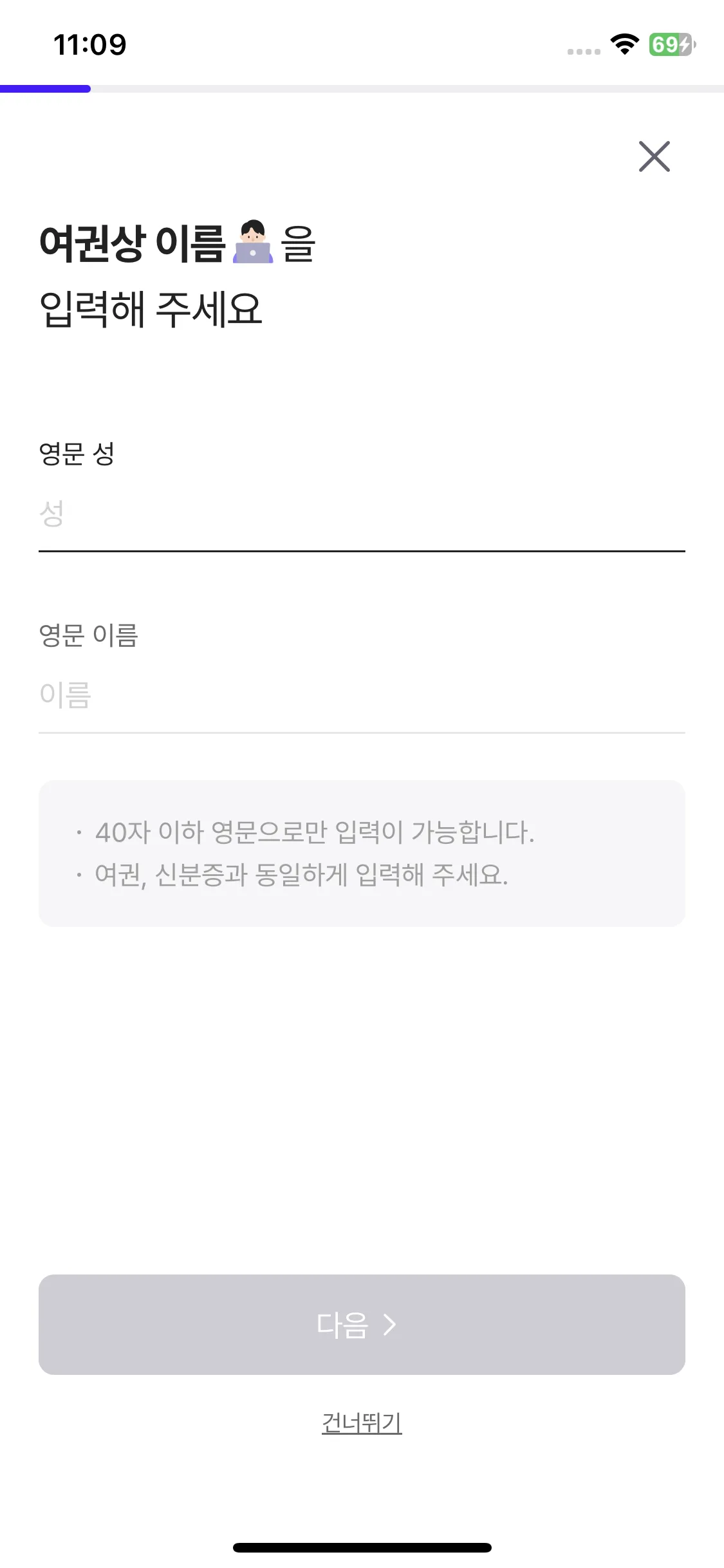Tap the 다음 next button

[x=362, y=1325]
